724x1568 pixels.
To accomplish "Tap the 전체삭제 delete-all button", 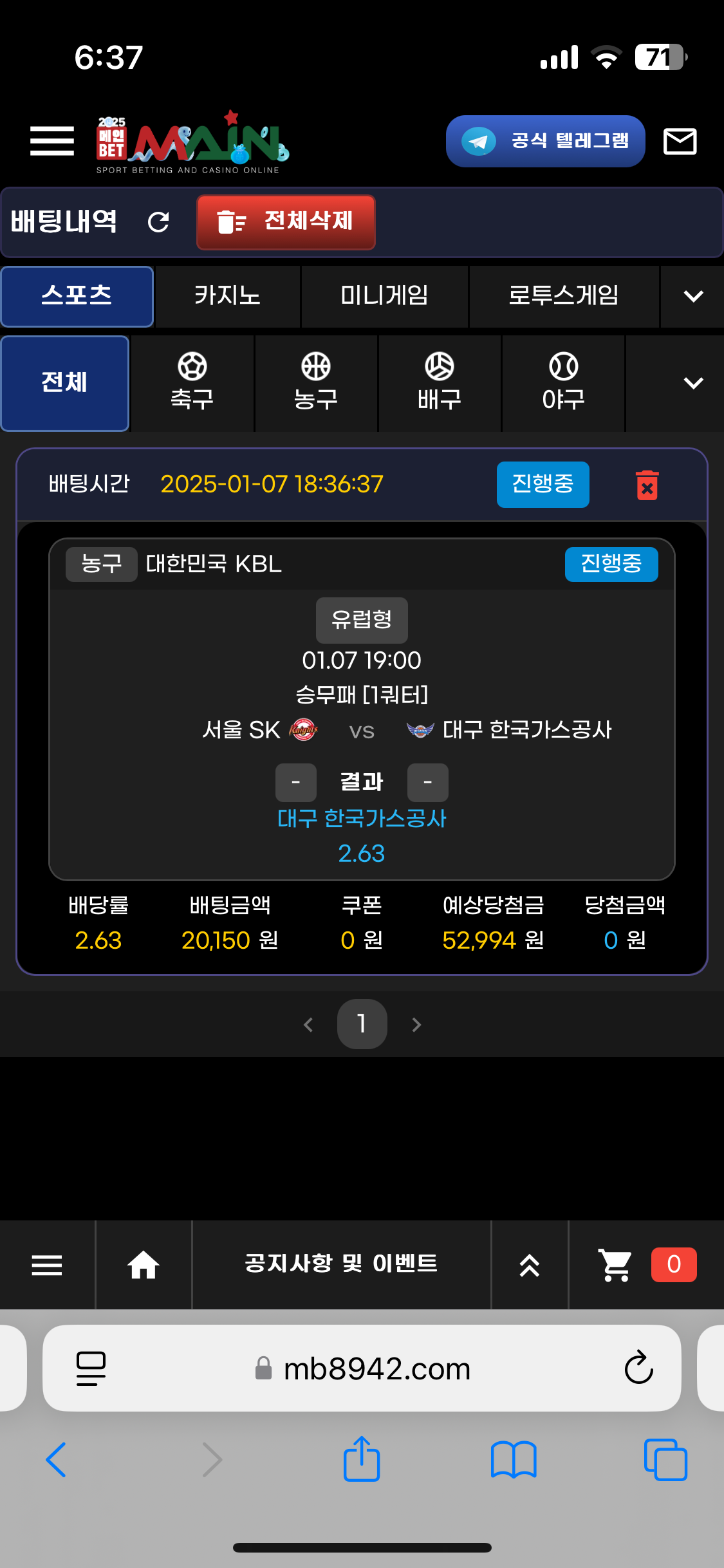I will (286, 222).
